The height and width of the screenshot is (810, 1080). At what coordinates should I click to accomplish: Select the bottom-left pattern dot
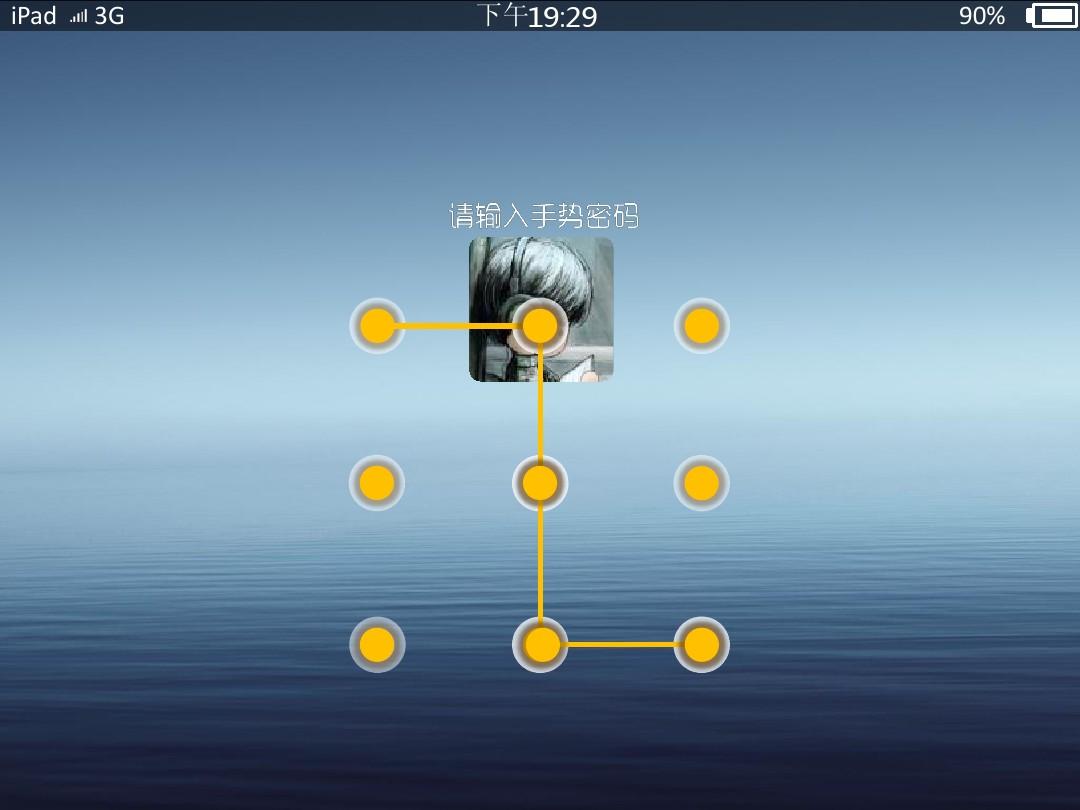click(377, 644)
